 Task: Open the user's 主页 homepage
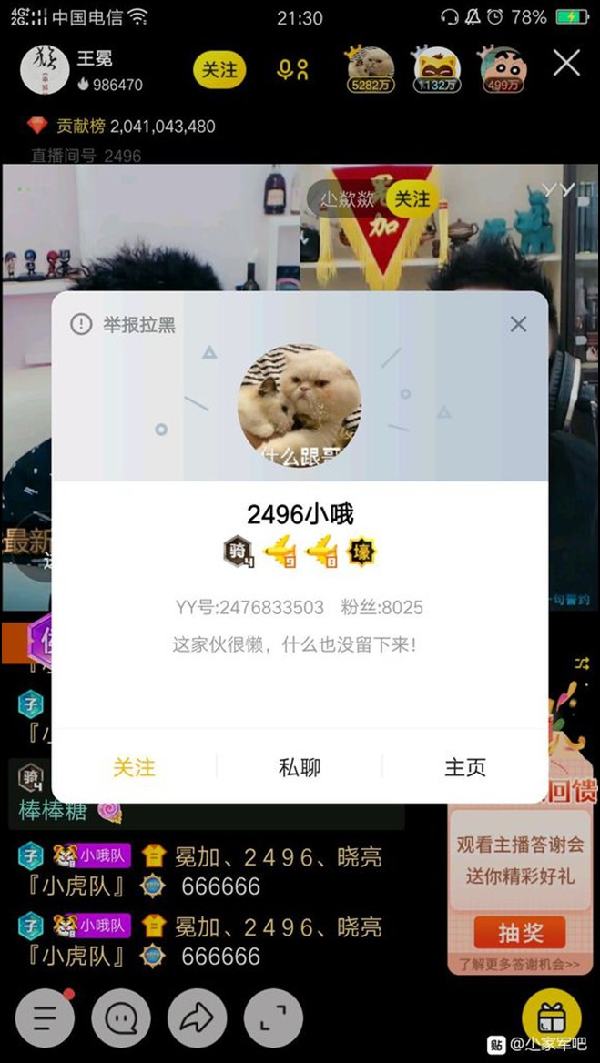465,767
